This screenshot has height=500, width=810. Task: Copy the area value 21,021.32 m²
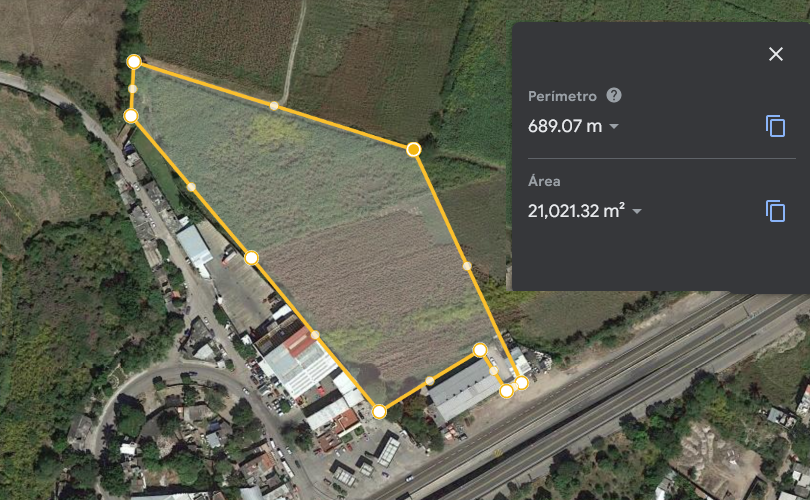coord(775,211)
